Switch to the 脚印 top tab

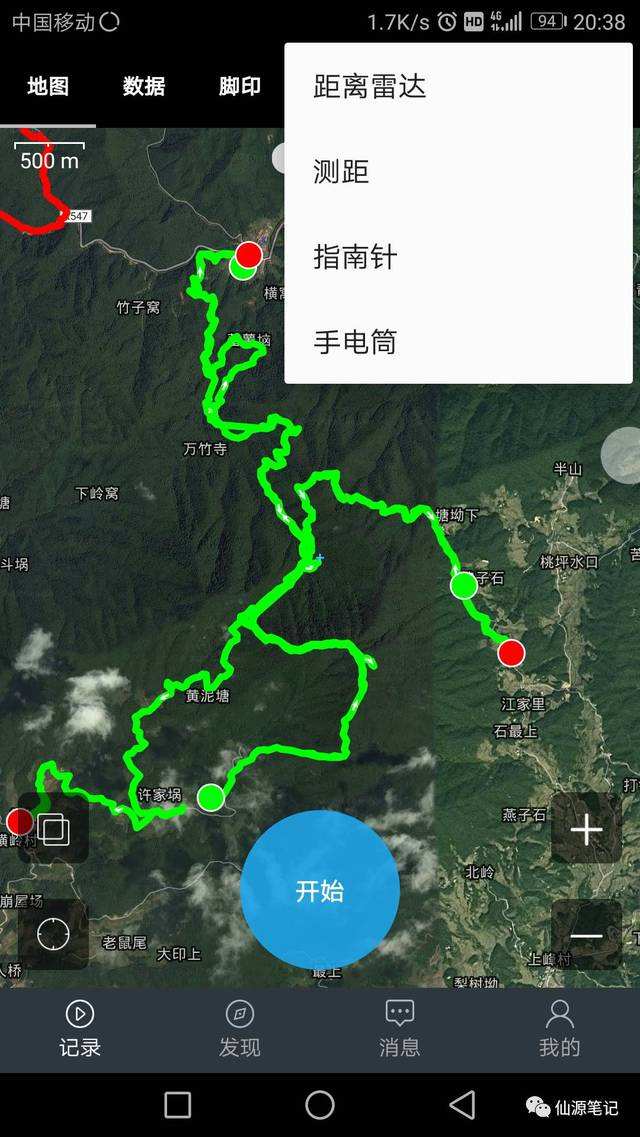[x=240, y=86]
